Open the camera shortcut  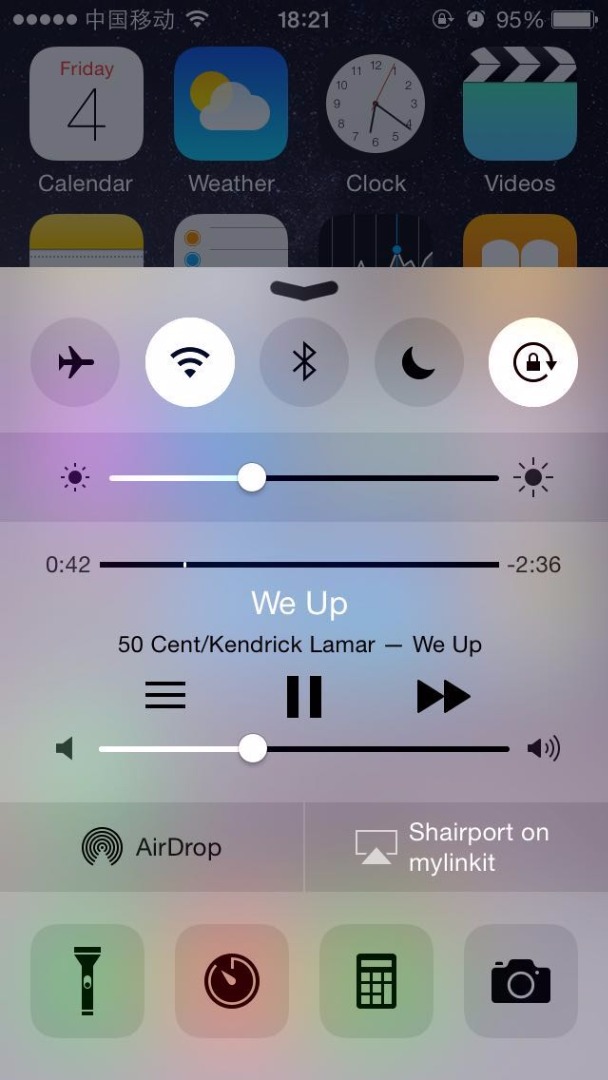pyautogui.click(x=521, y=980)
